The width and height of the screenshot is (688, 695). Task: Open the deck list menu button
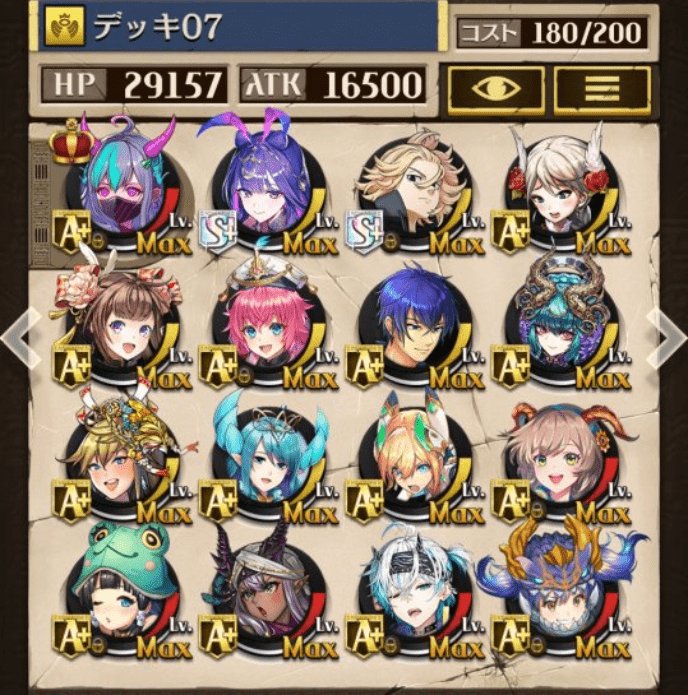tap(602, 90)
